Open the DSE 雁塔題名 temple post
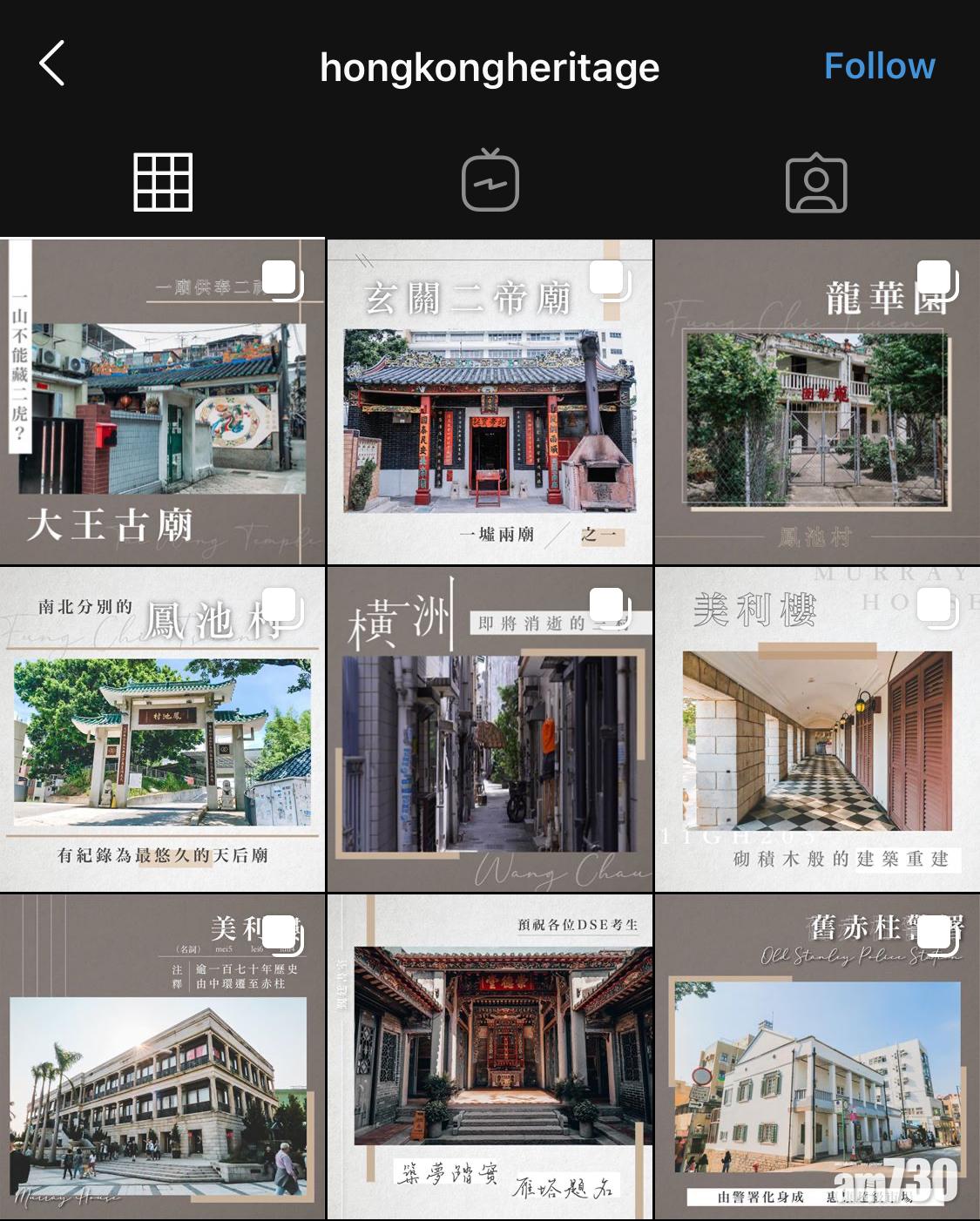 tap(490, 1057)
